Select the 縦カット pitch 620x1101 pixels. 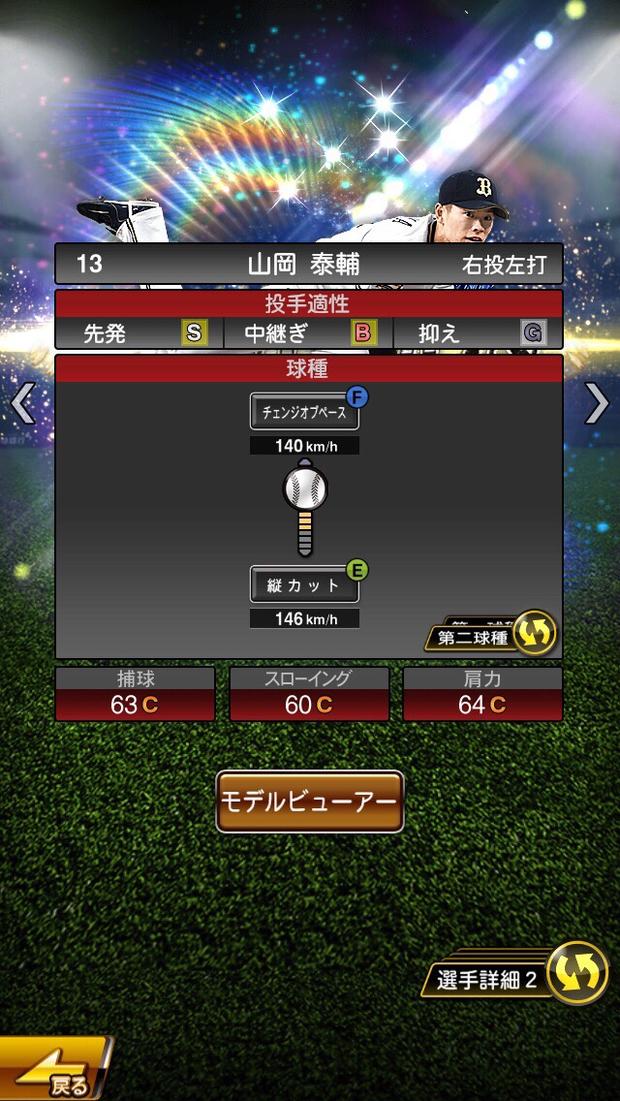[304, 585]
